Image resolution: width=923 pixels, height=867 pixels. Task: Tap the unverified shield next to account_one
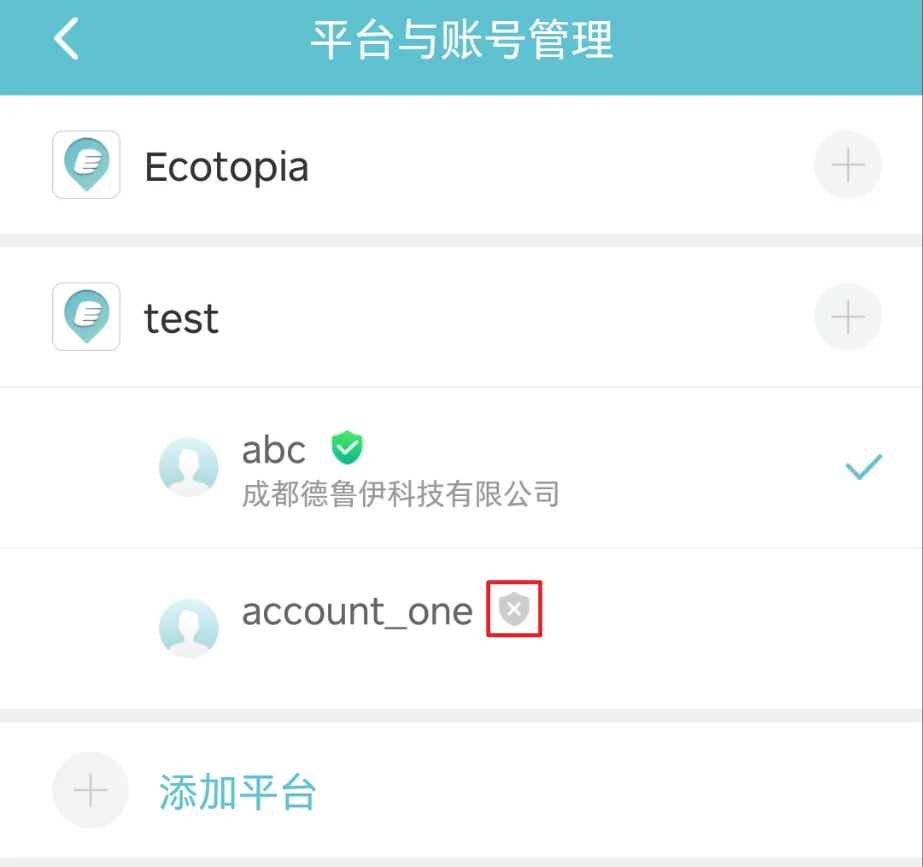(x=514, y=609)
